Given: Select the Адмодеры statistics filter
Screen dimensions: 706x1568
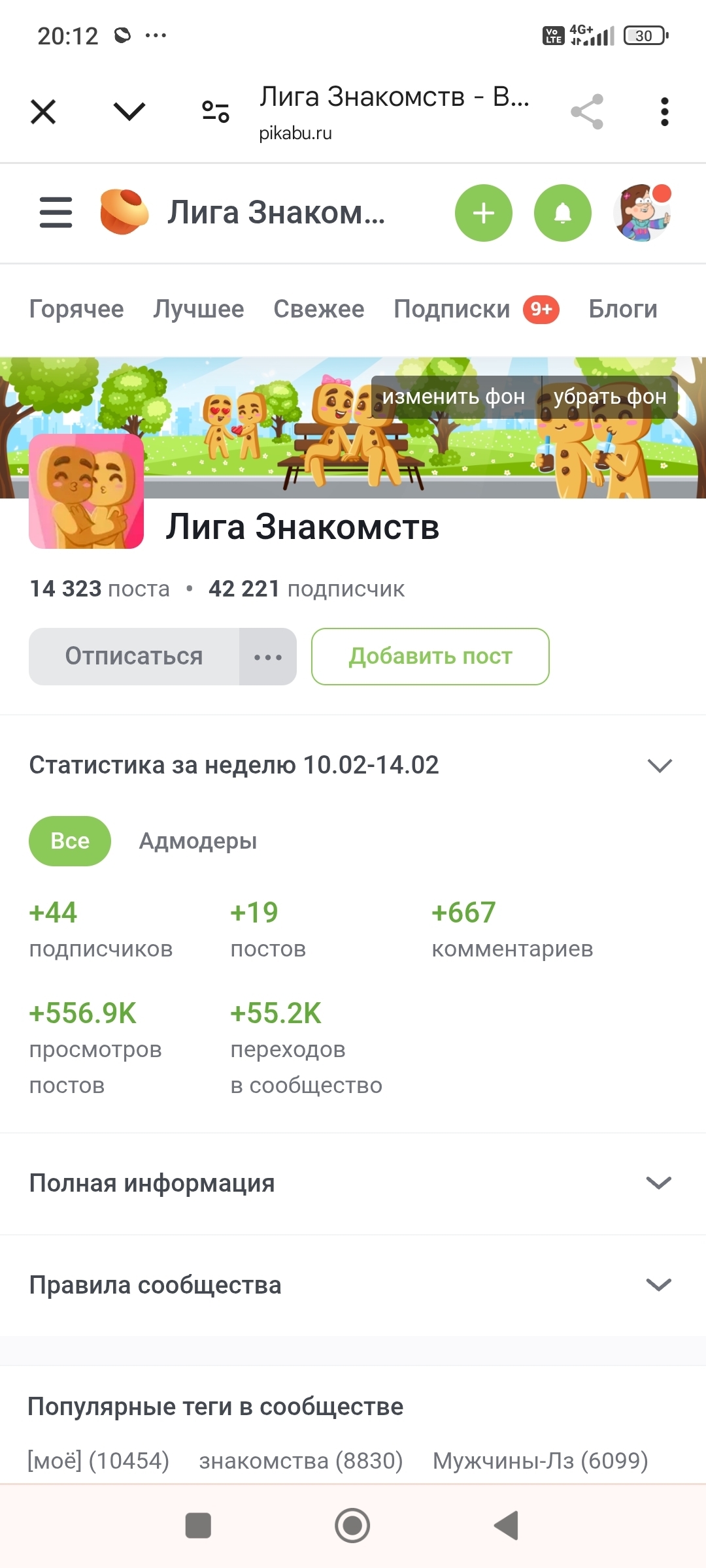Looking at the screenshot, I should coord(198,841).
